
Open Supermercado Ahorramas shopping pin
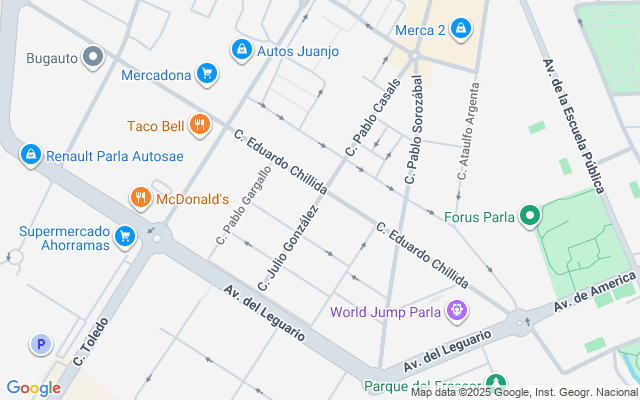pos(125,236)
